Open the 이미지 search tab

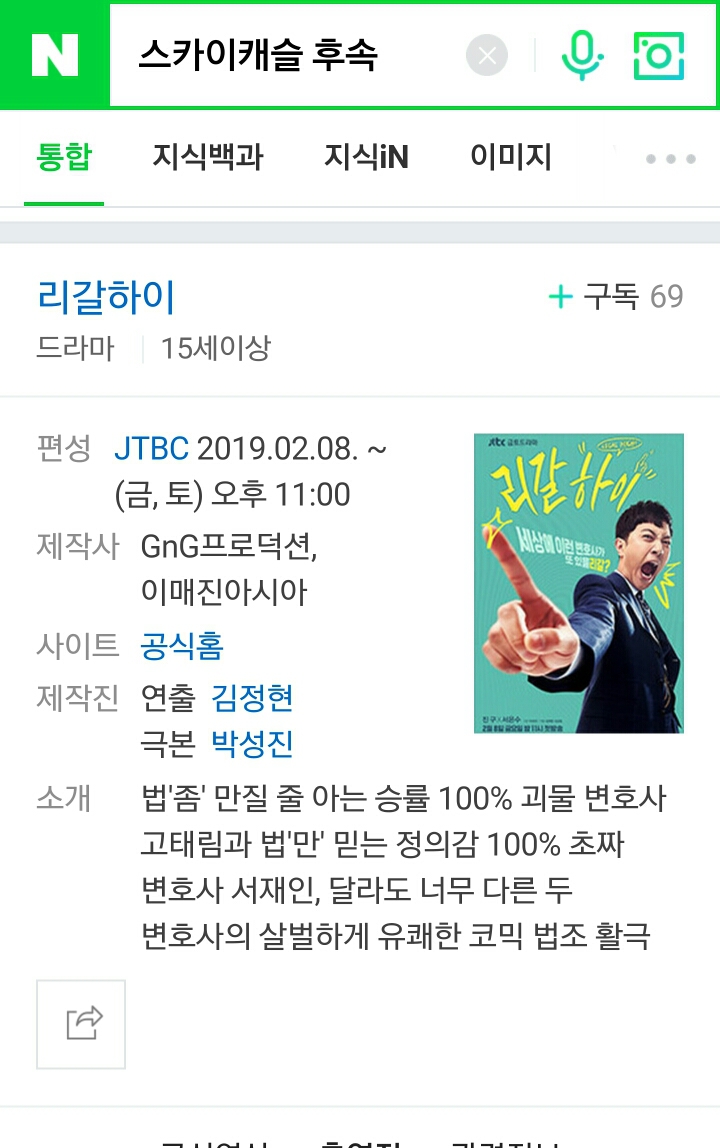point(510,157)
